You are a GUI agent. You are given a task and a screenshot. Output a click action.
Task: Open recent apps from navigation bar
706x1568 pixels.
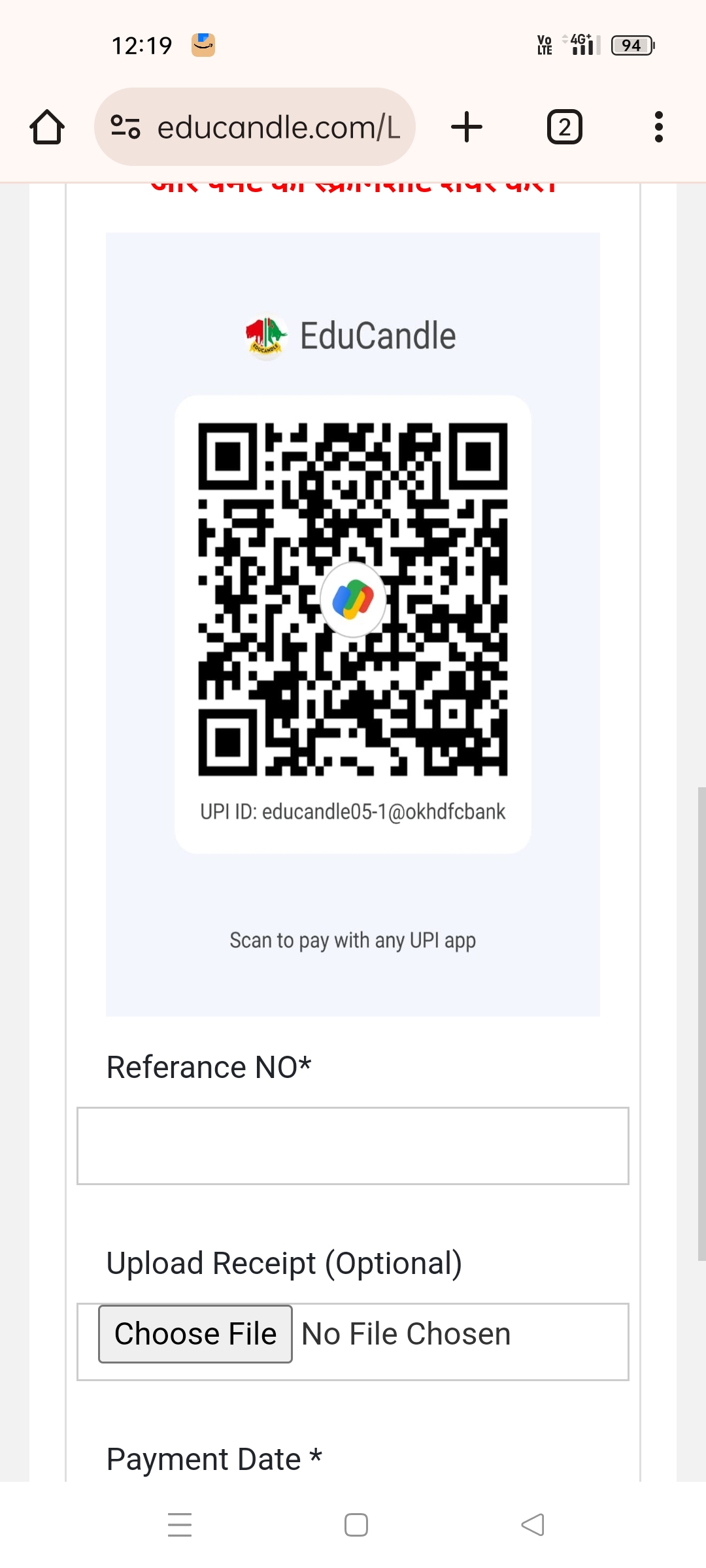(x=180, y=1525)
